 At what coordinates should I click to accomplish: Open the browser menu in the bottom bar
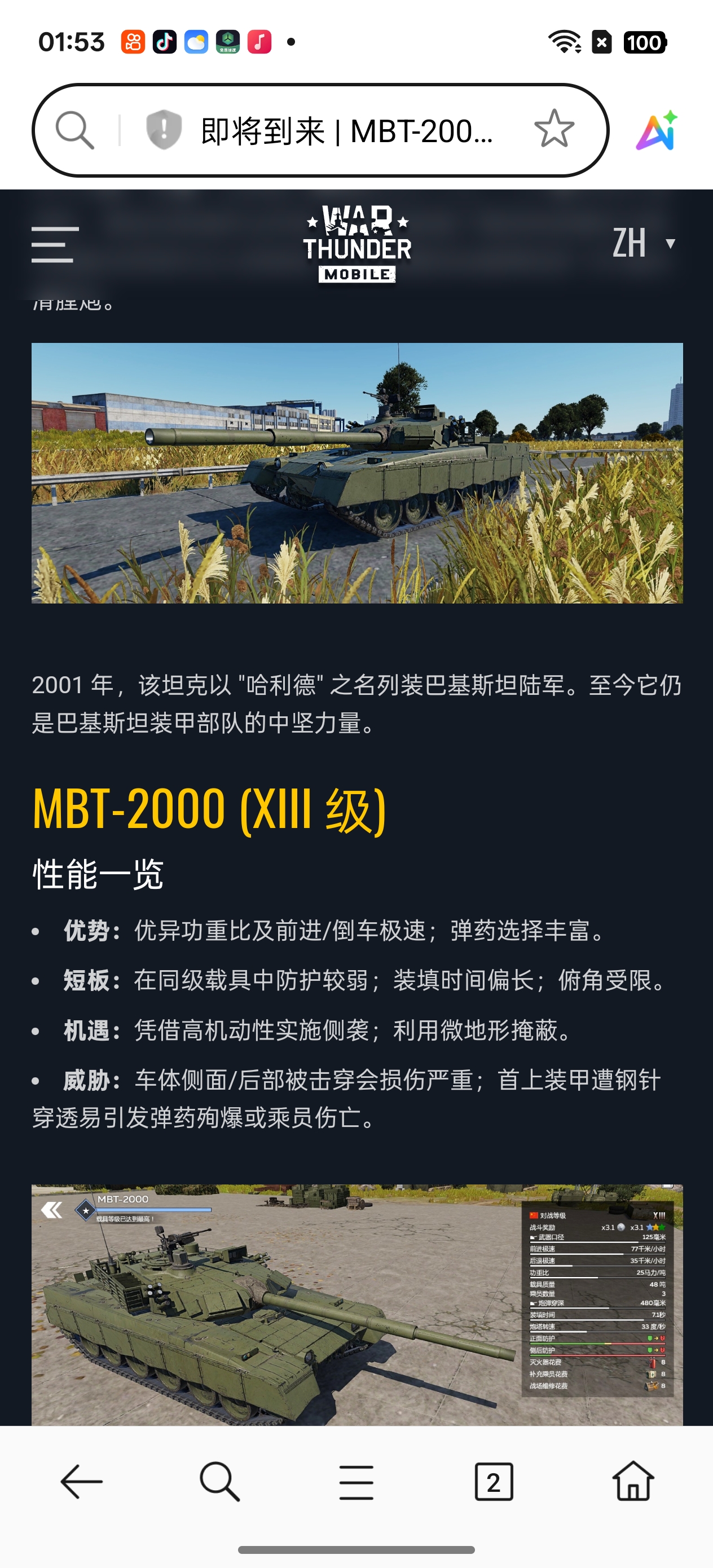[x=356, y=1482]
